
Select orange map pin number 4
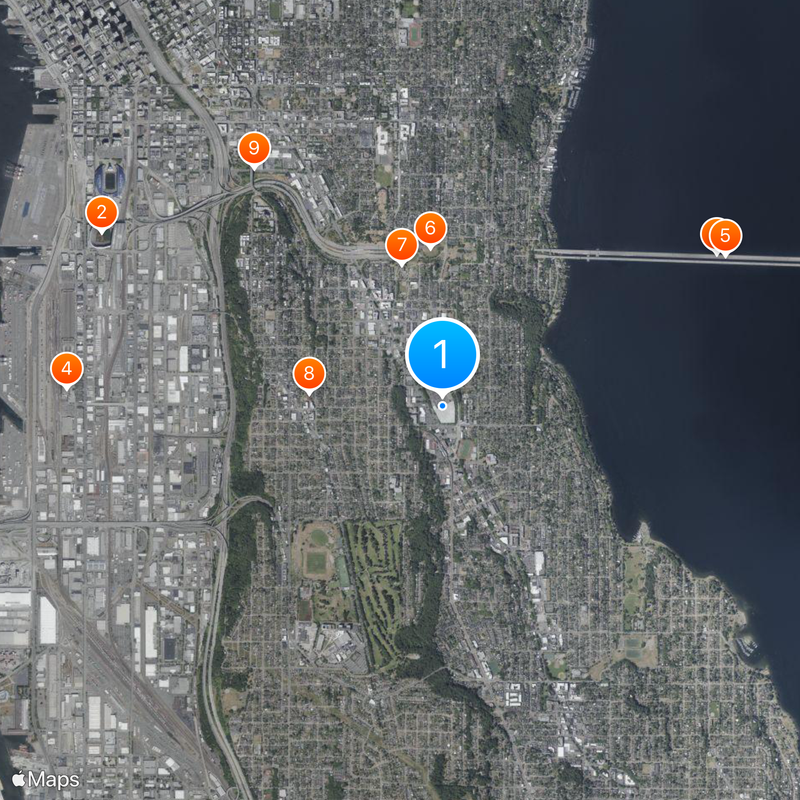(66, 369)
